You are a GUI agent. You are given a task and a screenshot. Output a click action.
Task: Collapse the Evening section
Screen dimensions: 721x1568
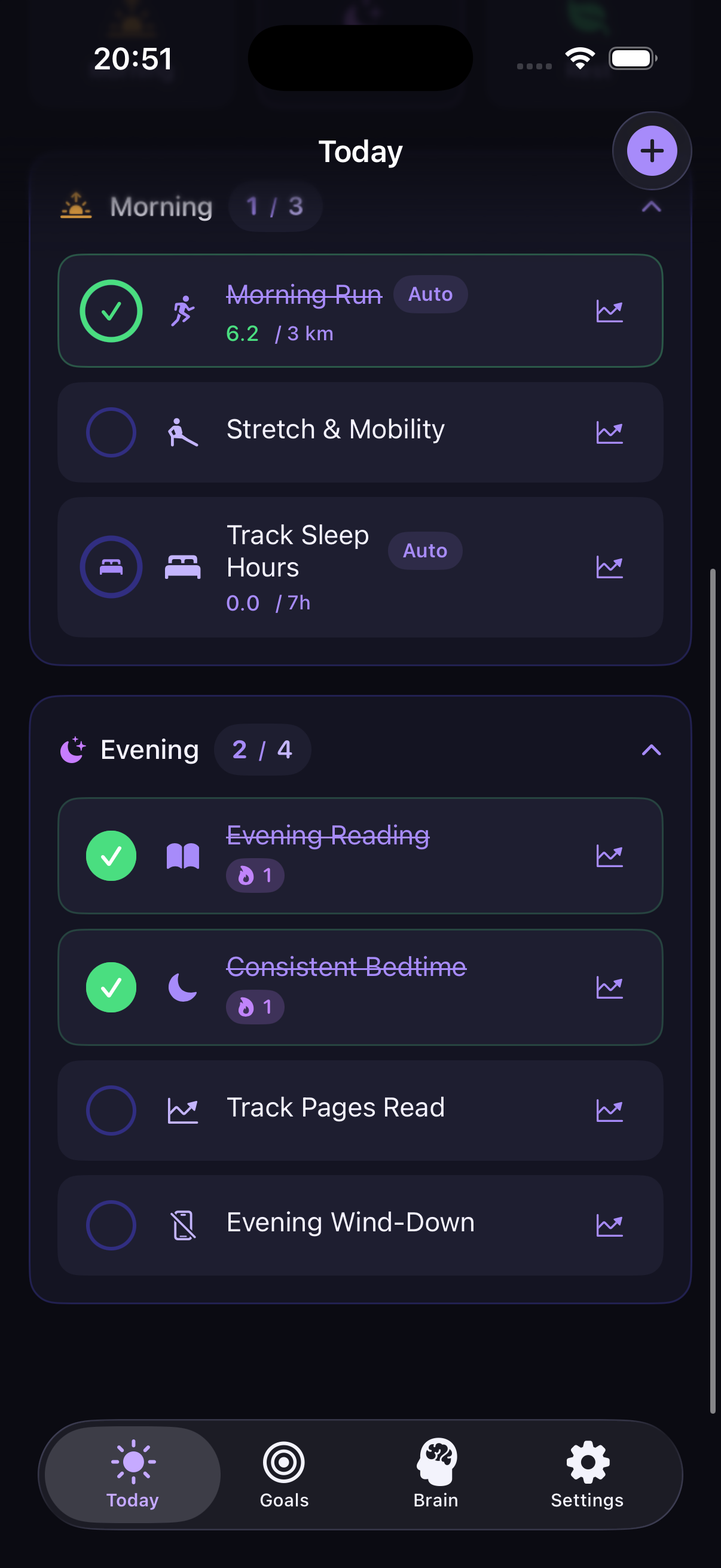651,750
